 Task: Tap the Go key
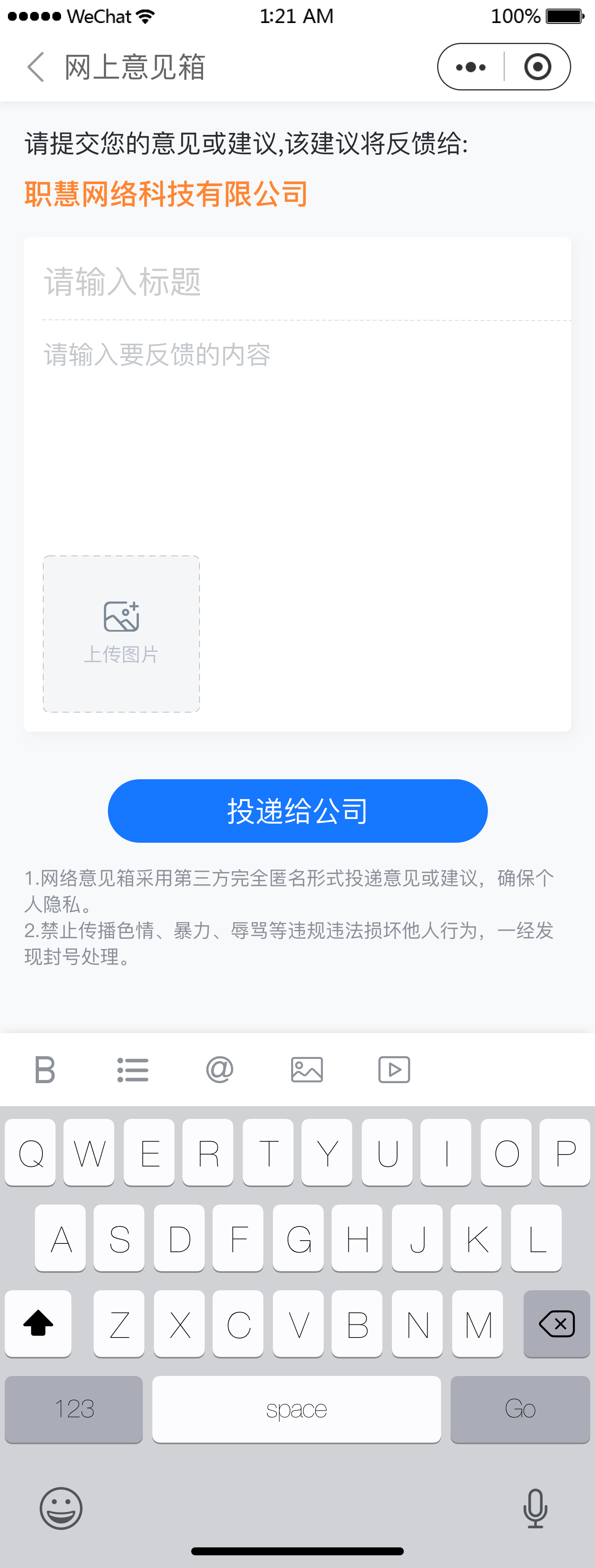[x=520, y=1409]
